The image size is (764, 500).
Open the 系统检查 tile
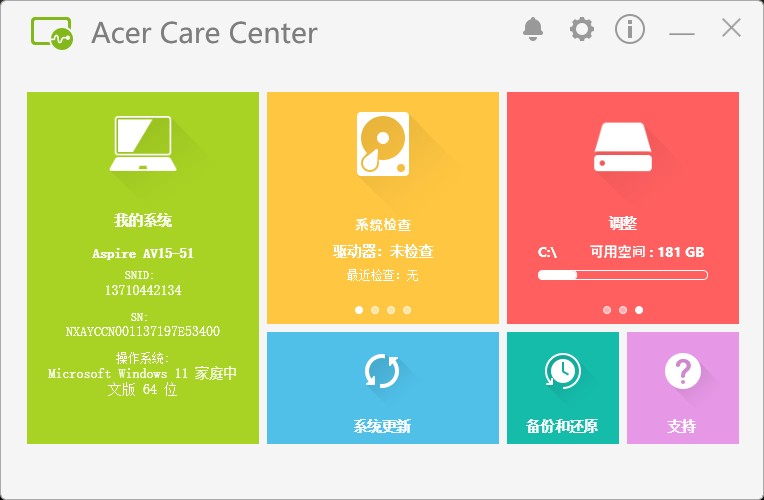point(383,207)
